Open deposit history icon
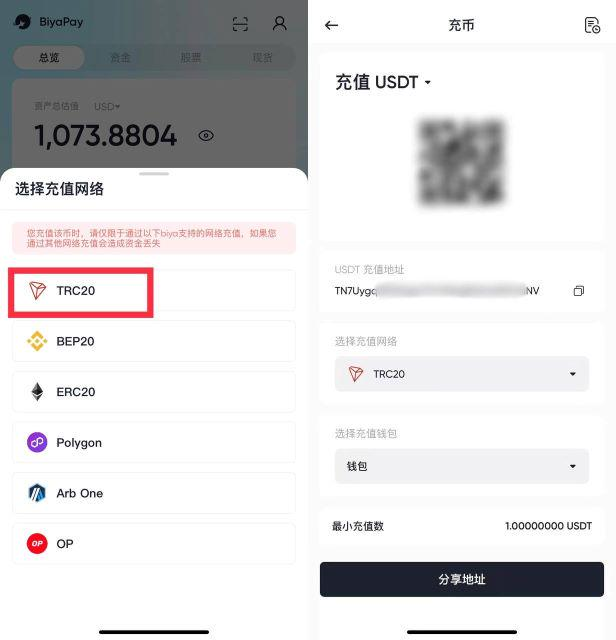This screenshot has width=616, height=640. click(592, 25)
